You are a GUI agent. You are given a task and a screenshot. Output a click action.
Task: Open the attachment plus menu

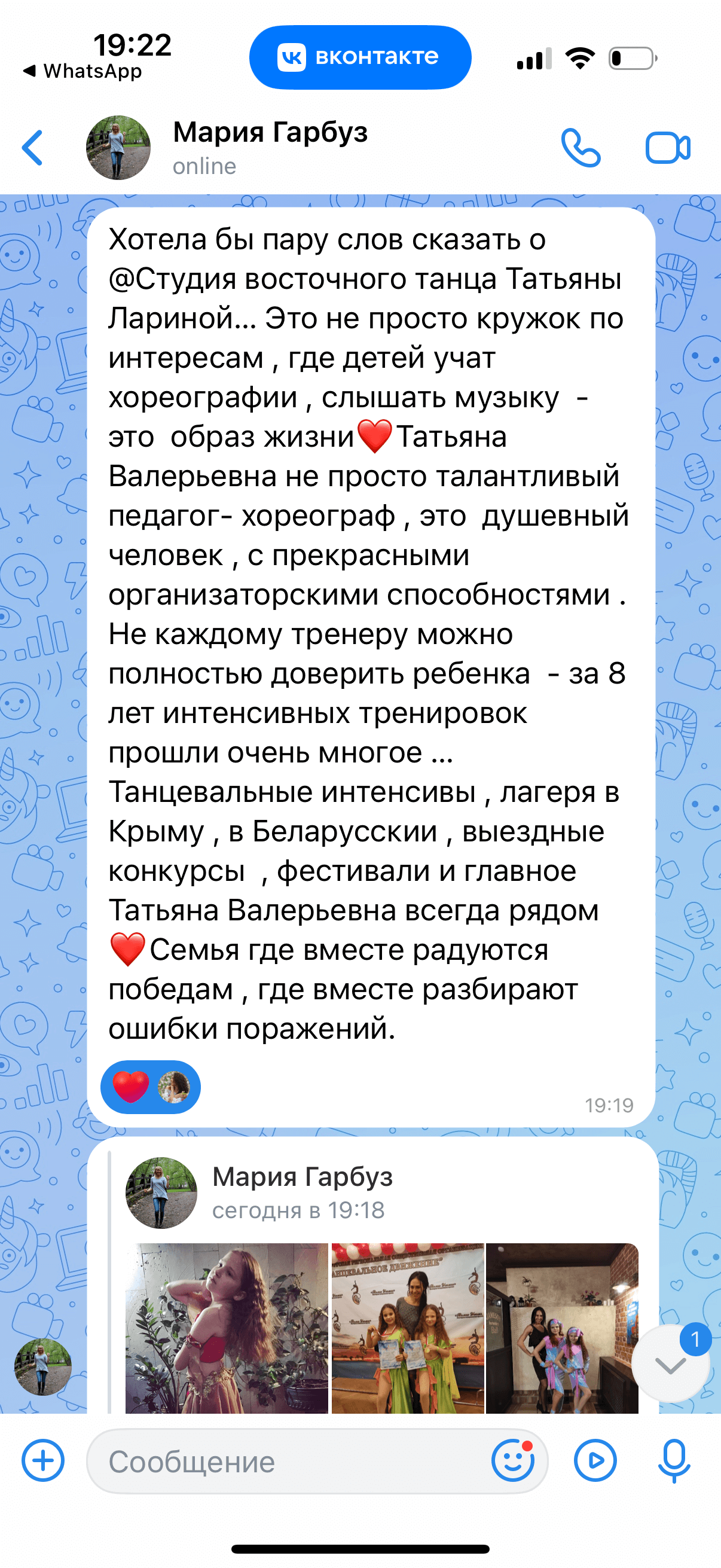tap(42, 1460)
